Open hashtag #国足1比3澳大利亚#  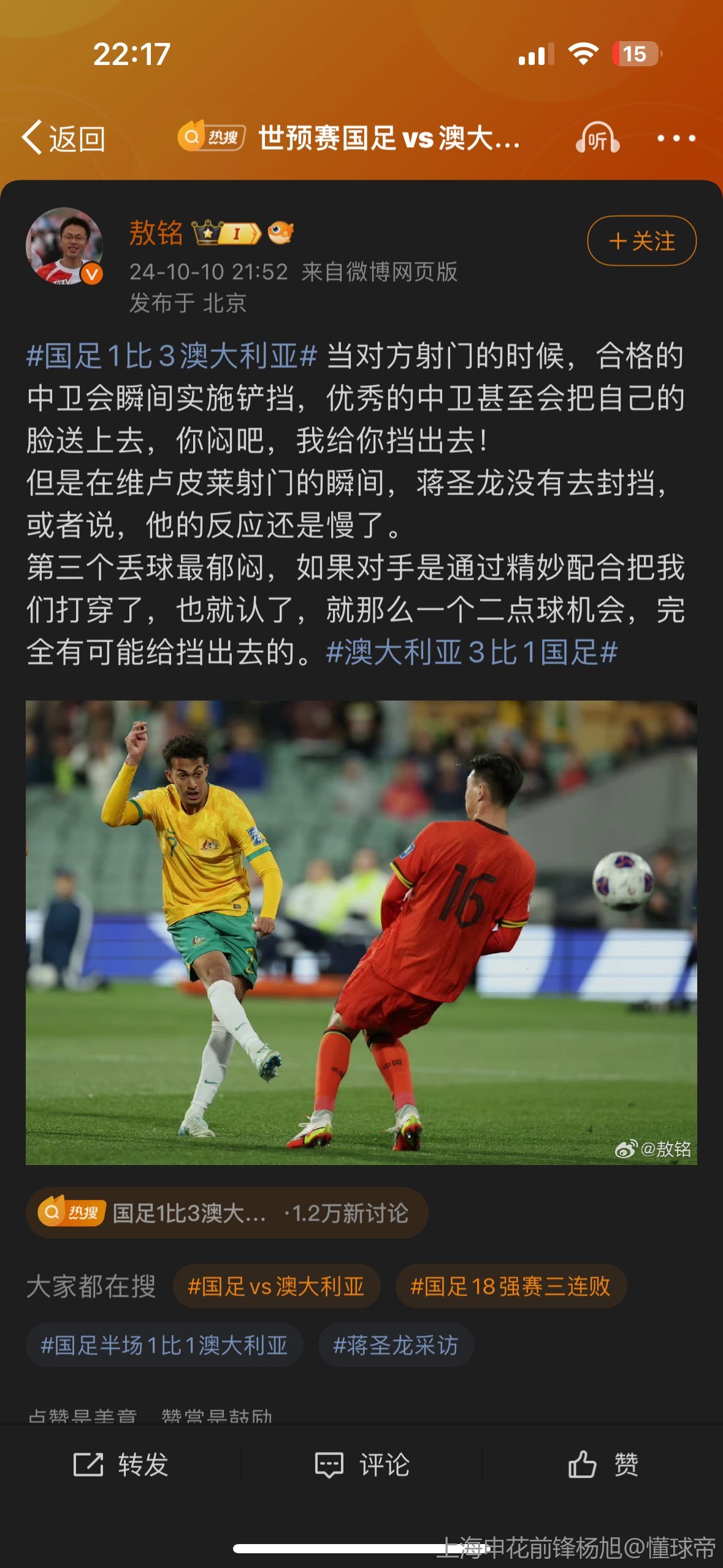[x=171, y=356]
